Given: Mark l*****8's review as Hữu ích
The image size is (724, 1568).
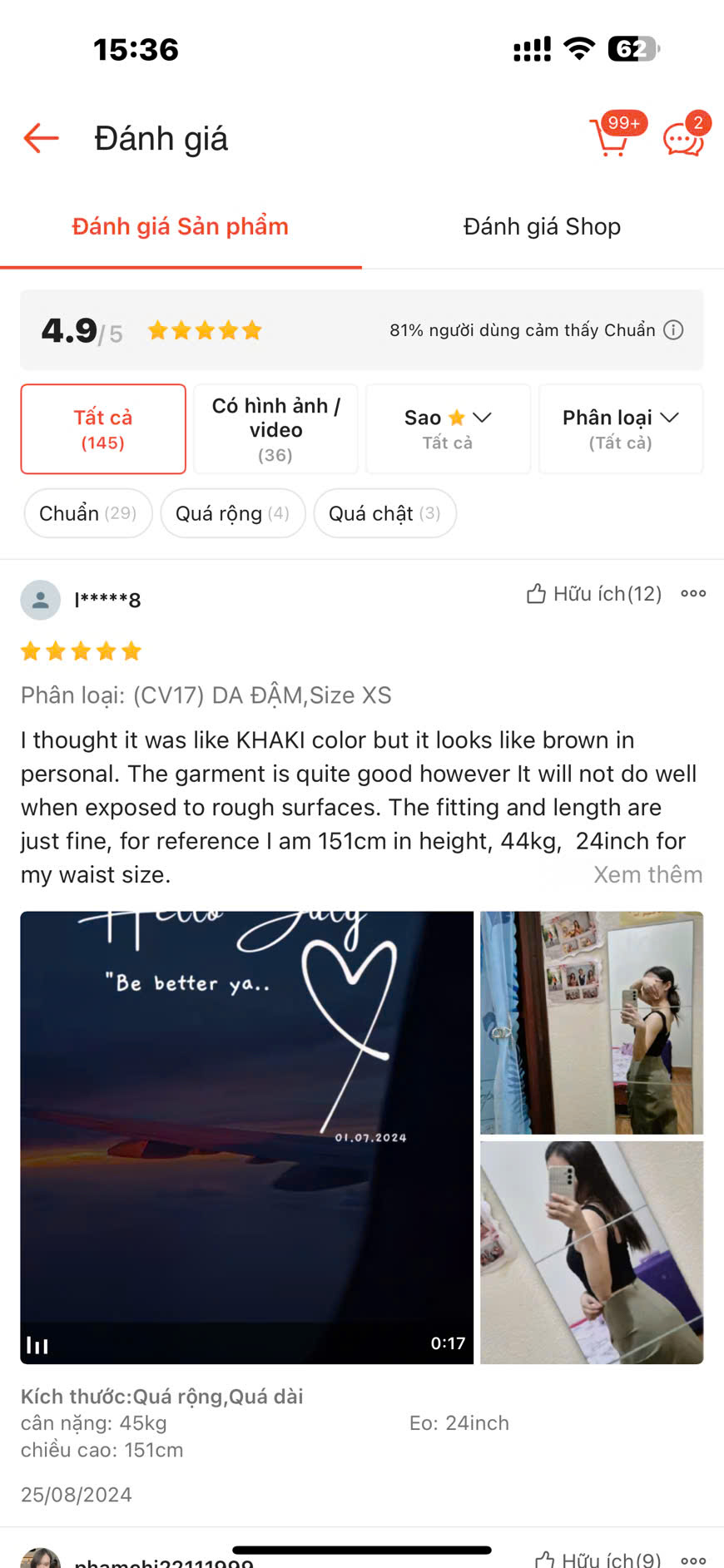Looking at the screenshot, I should point(594,594).
